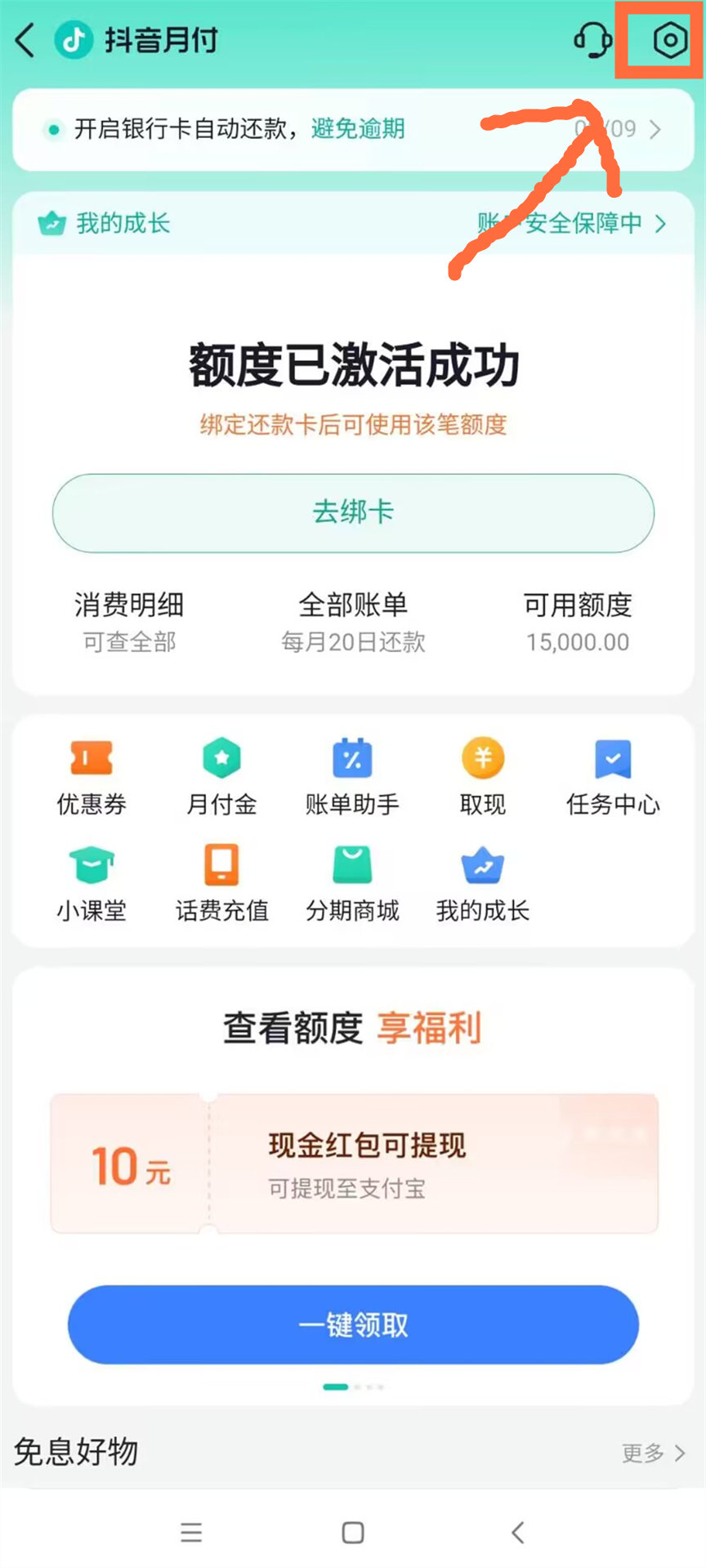Open 话费充值
The height and width of the screenshot is (1568, 706).
pos(221,882)
